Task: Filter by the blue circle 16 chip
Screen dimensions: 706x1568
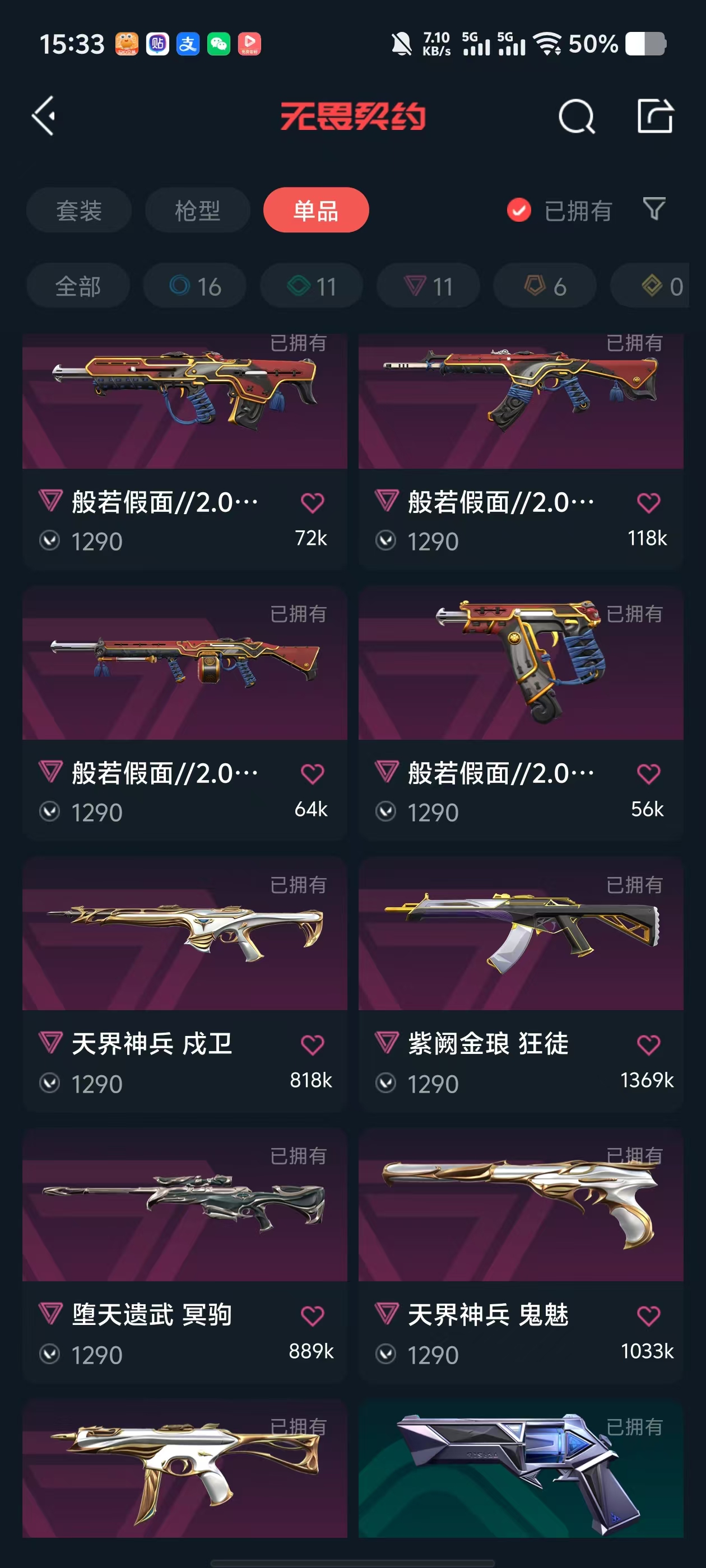Action: 195,286
